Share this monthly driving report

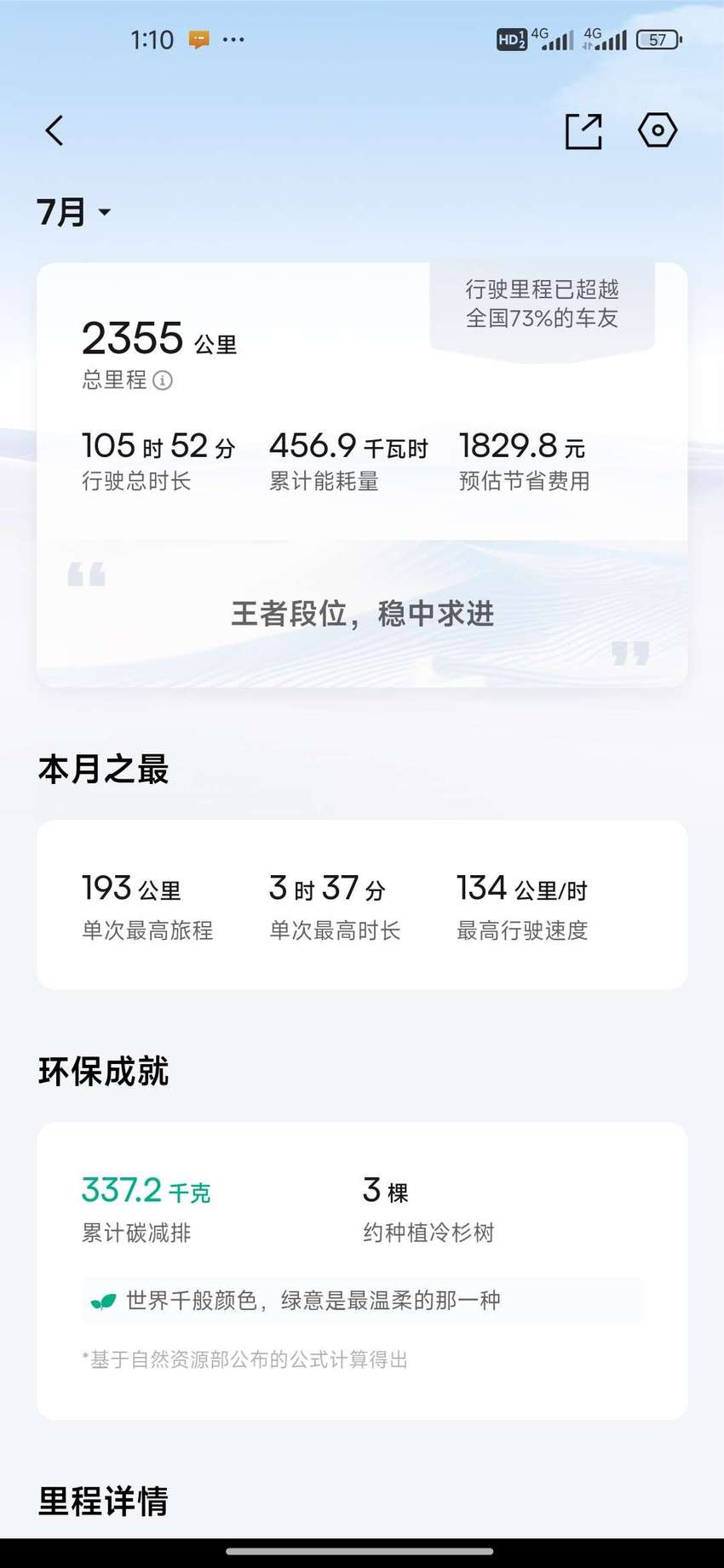pos(584,131)
